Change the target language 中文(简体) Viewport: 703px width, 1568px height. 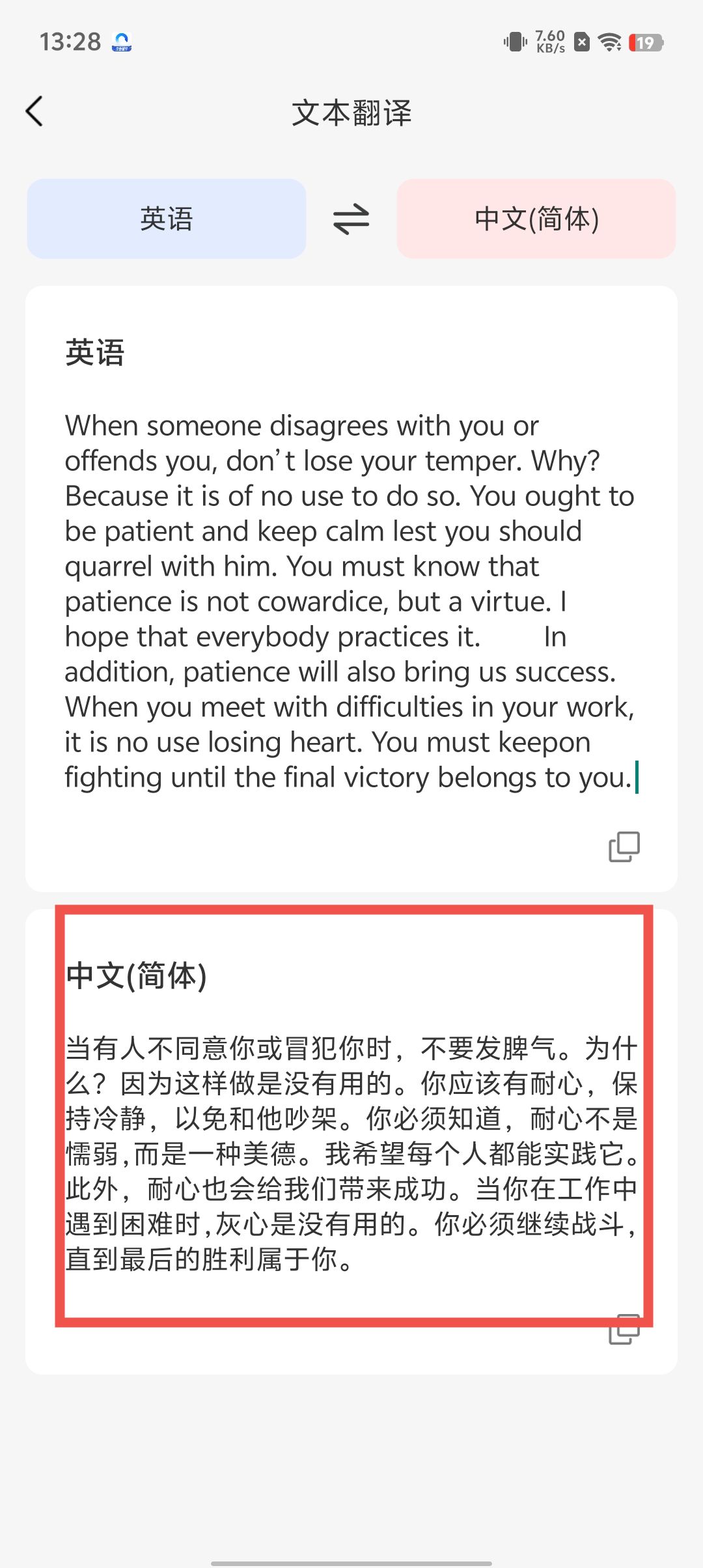pyautogui.click(x=536, y=219)
